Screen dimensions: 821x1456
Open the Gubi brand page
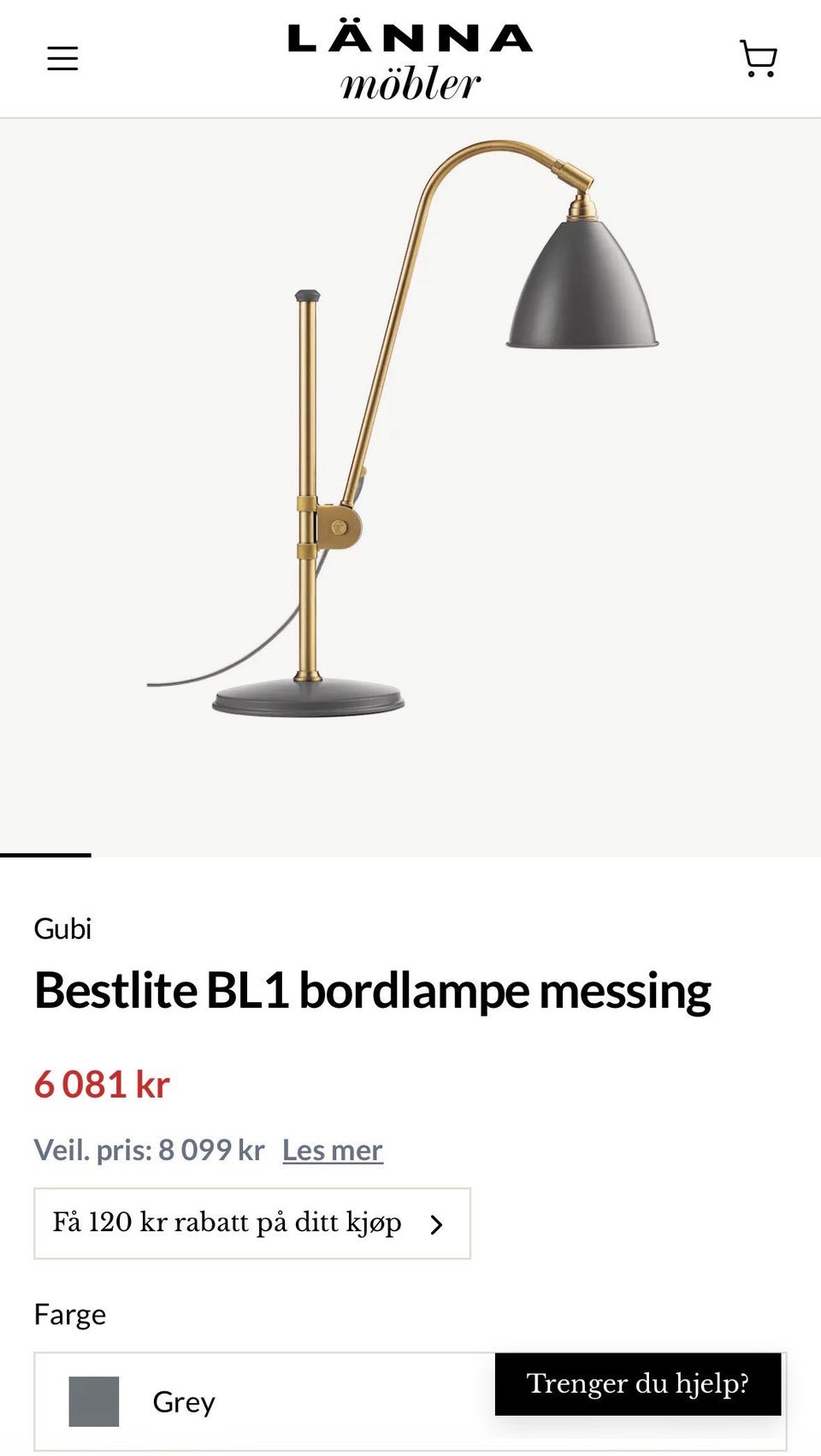[x=62, y=928]
